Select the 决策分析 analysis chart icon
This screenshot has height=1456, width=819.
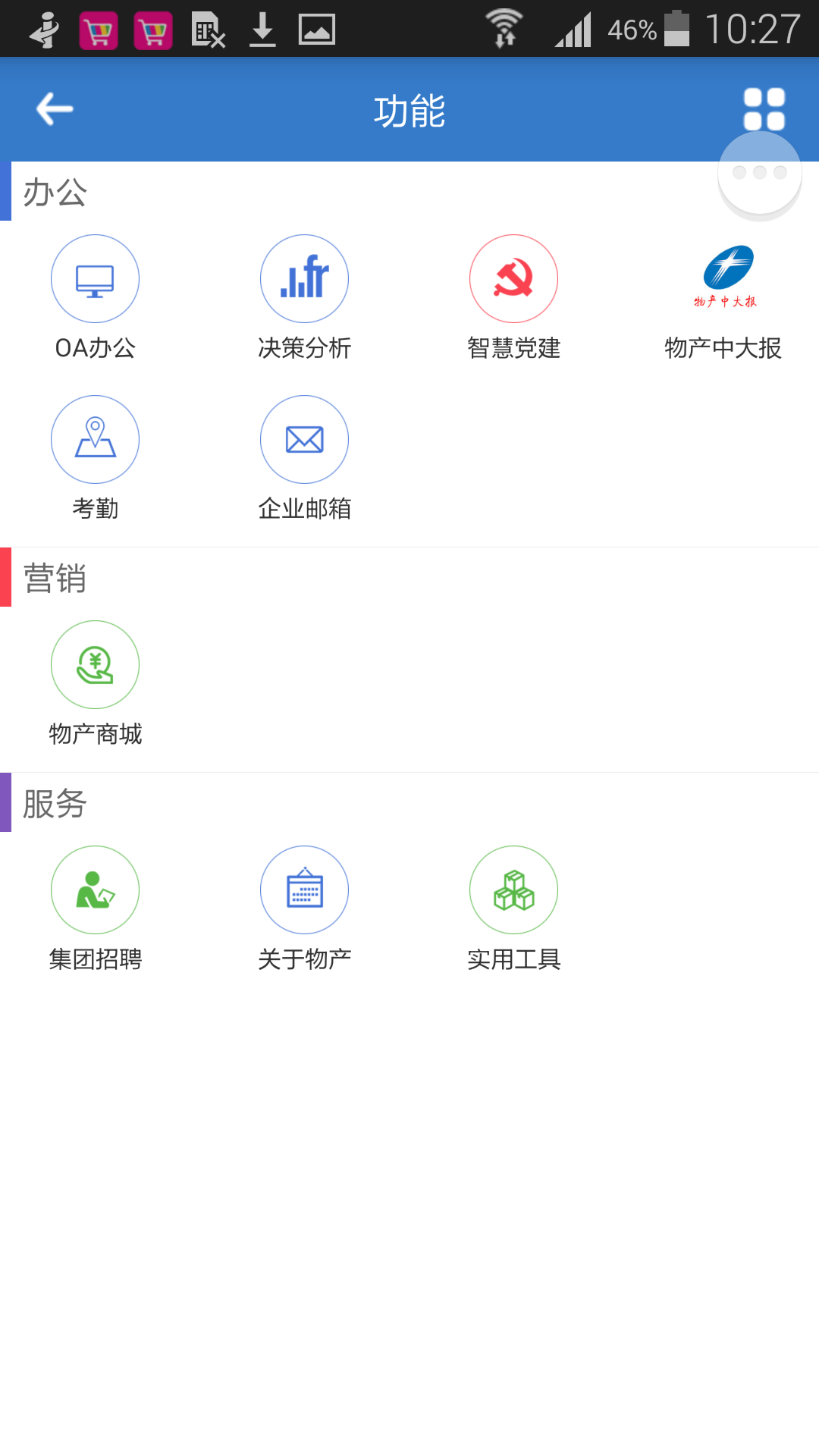coord(304,278)
